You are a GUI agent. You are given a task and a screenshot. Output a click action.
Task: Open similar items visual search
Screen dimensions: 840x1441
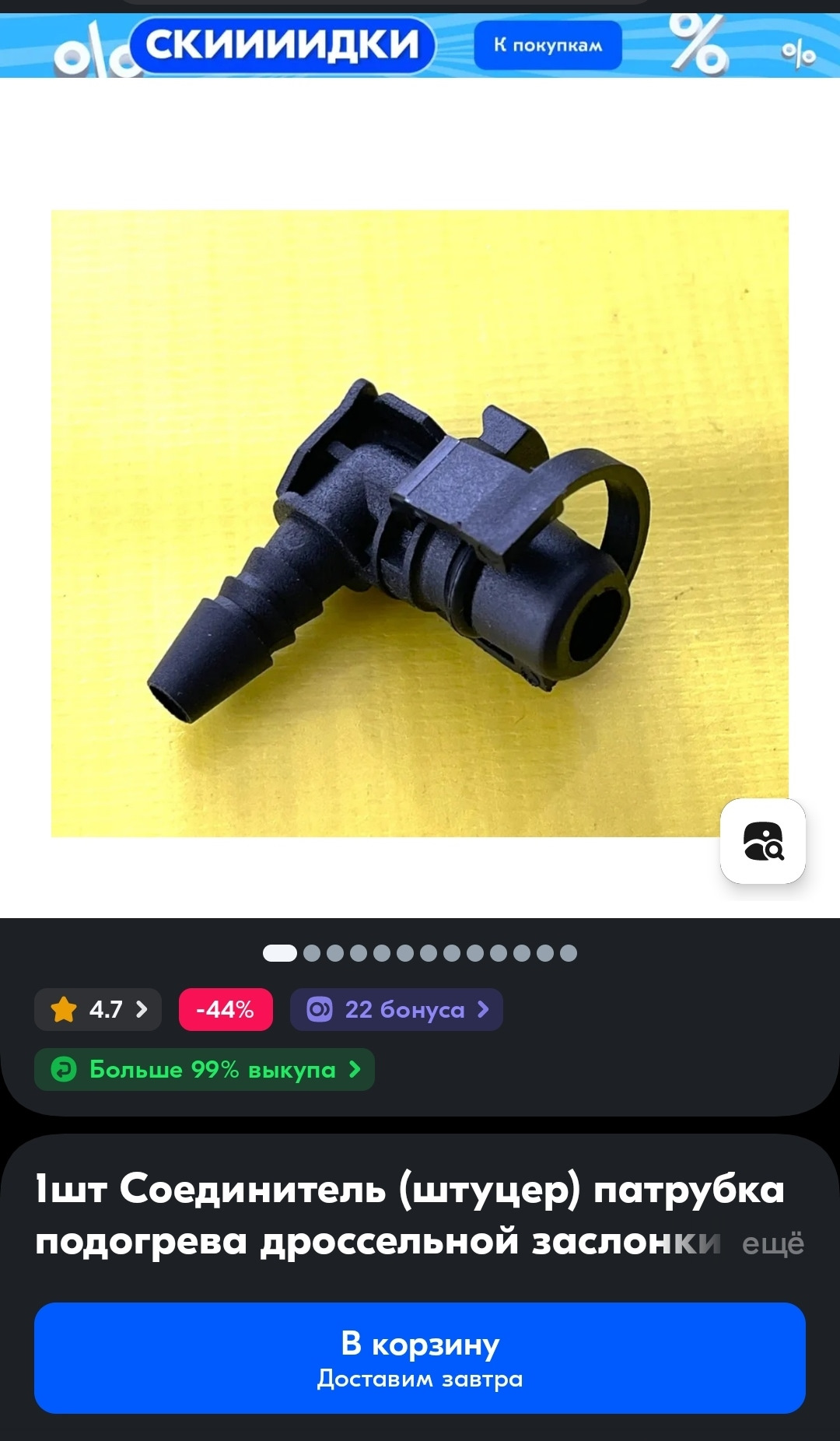point(762,841)
